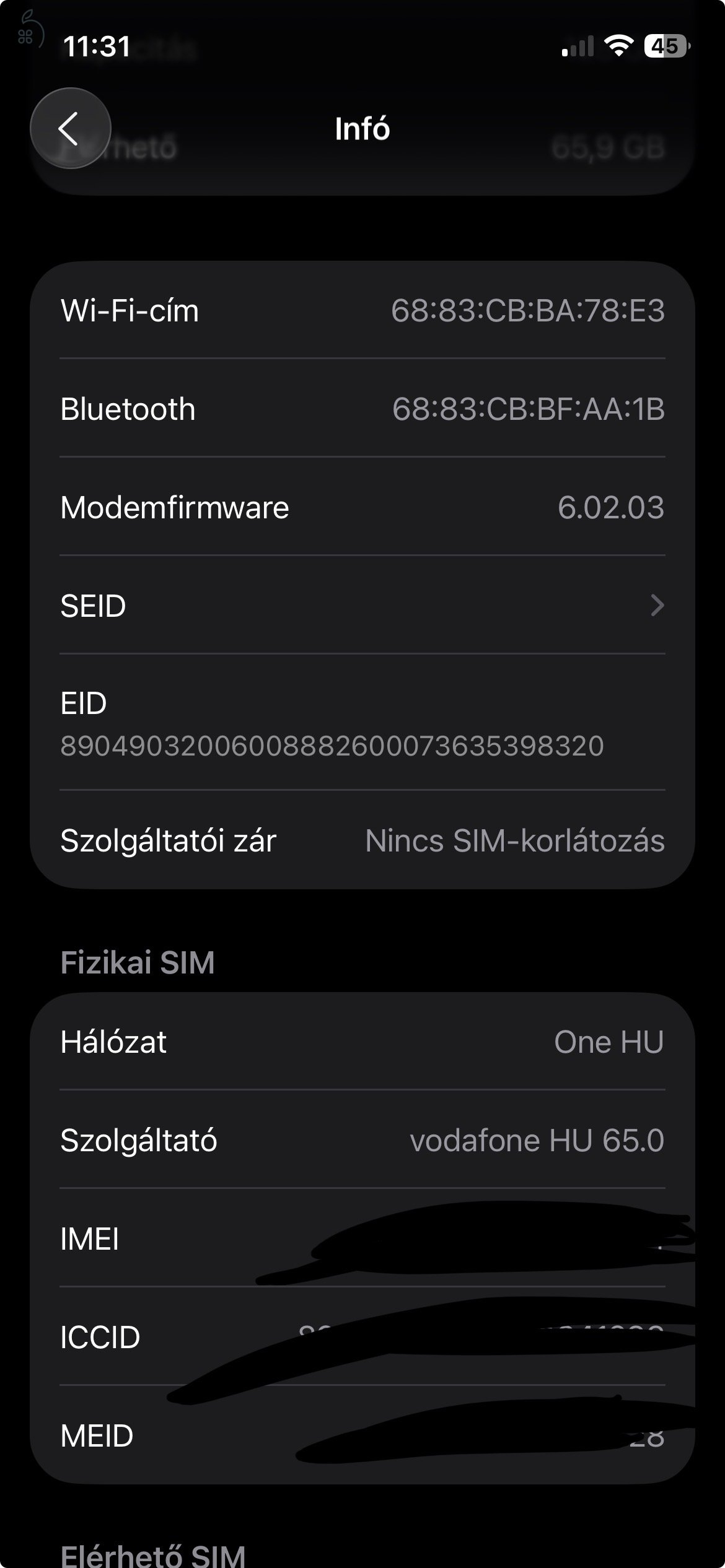Go back from the Infó screen
This screenshot has width=725, height=1568.
(x=70, y=128)
